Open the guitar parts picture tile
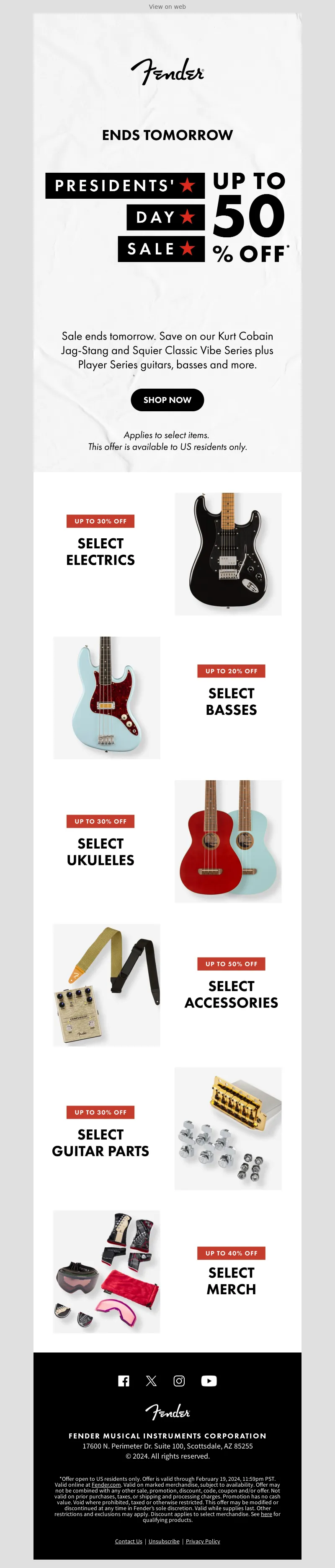 click(x=228, y=1129)
